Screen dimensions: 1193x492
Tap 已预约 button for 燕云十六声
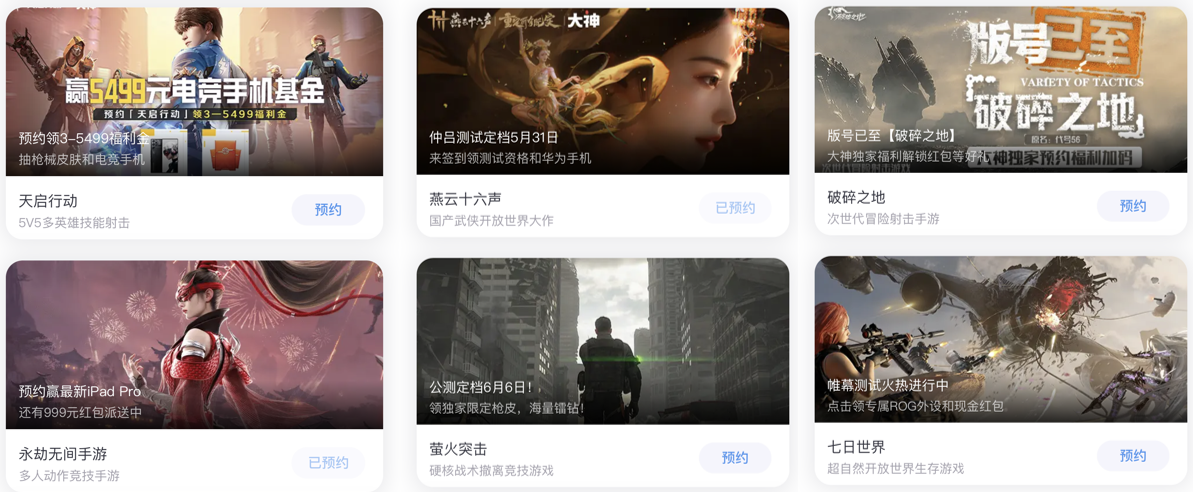coord(735,208)
